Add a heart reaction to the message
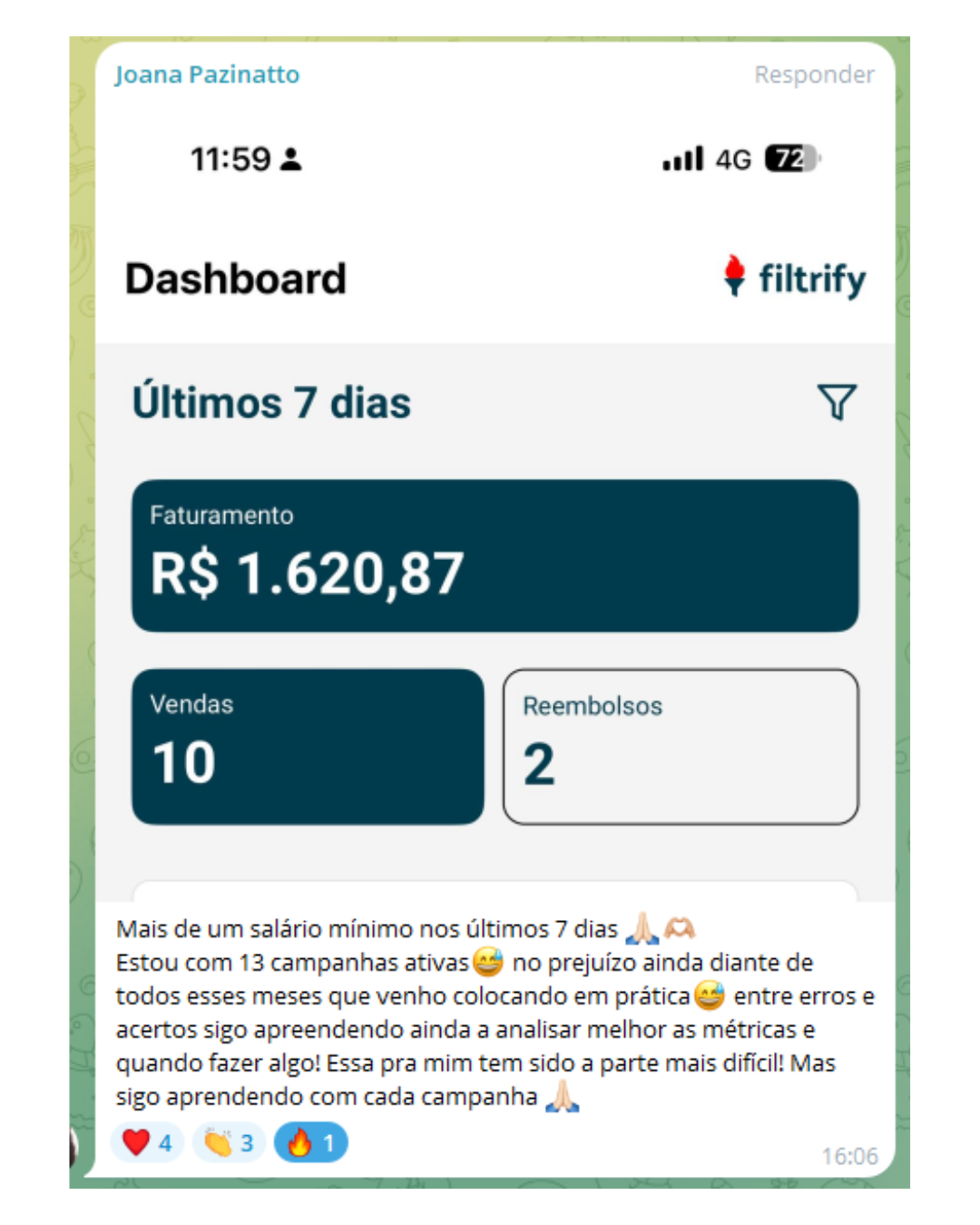Screen dimensions: 980x1225 coord(147,1142)
